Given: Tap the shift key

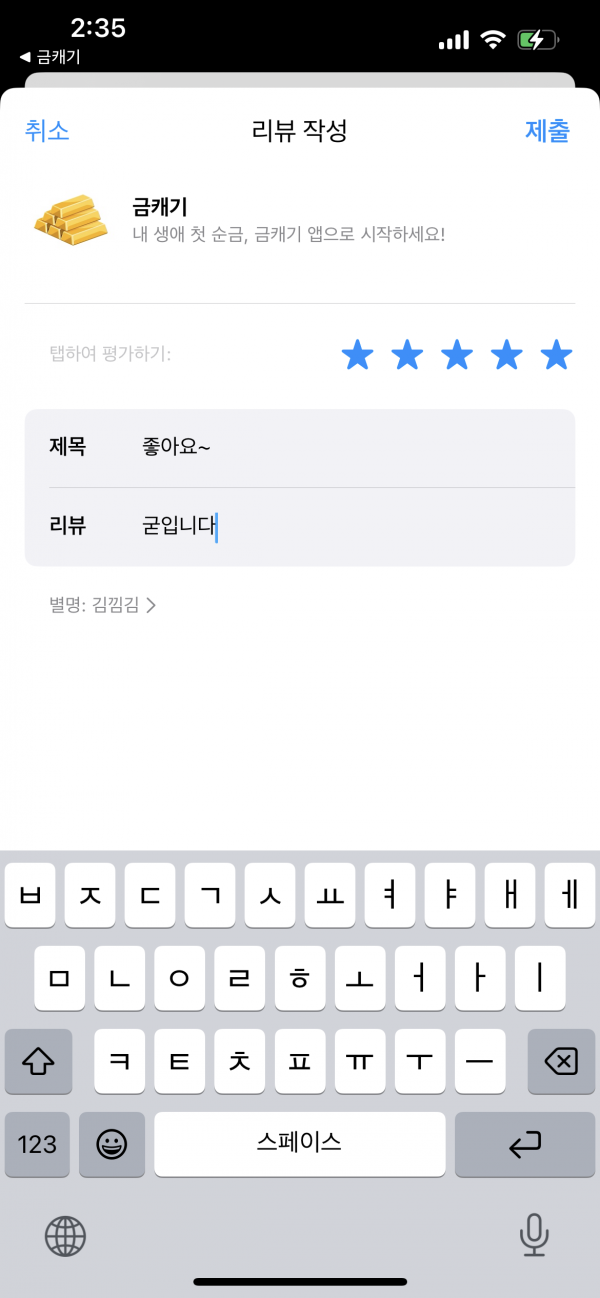Looking at the screenshot, I should tap(38, 1061).
